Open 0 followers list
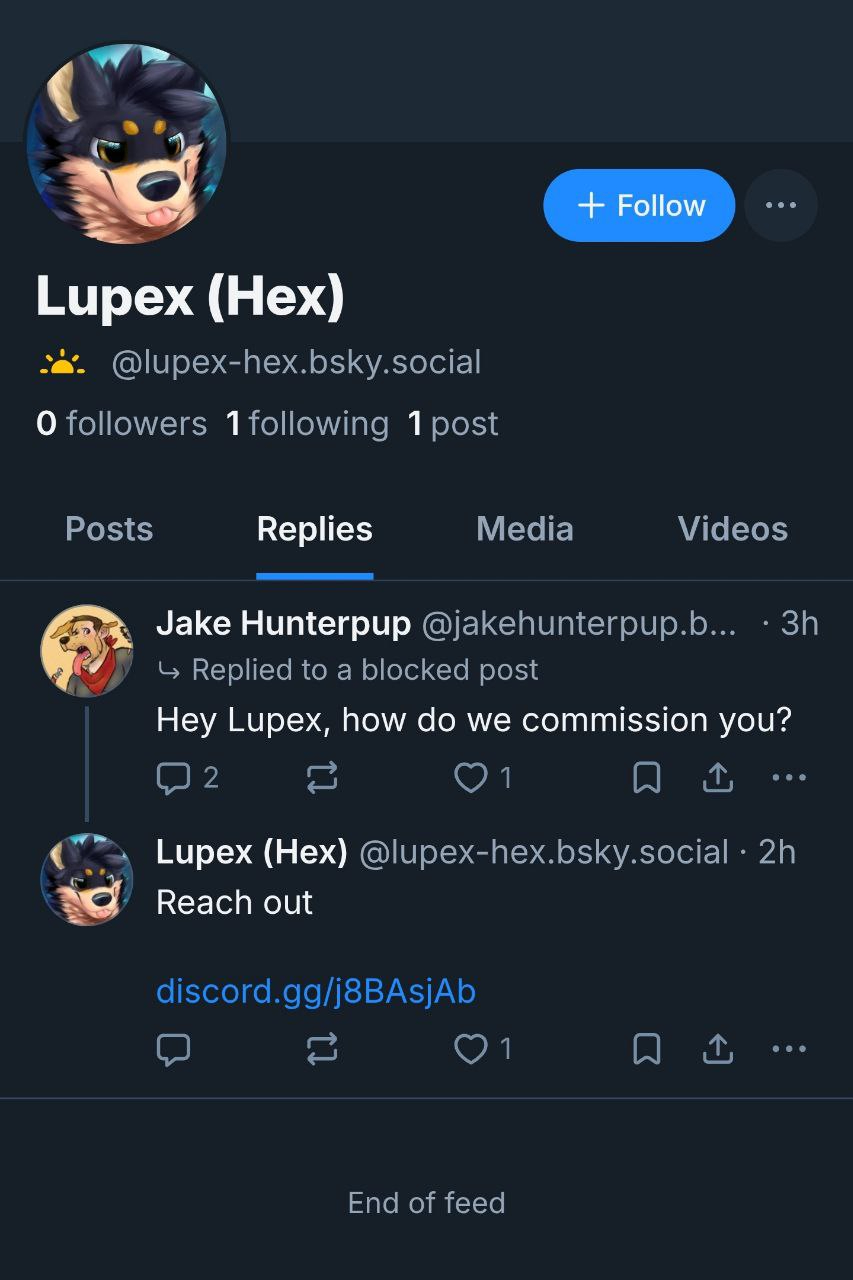853x1280 pixels. click(x=121, y=423)
